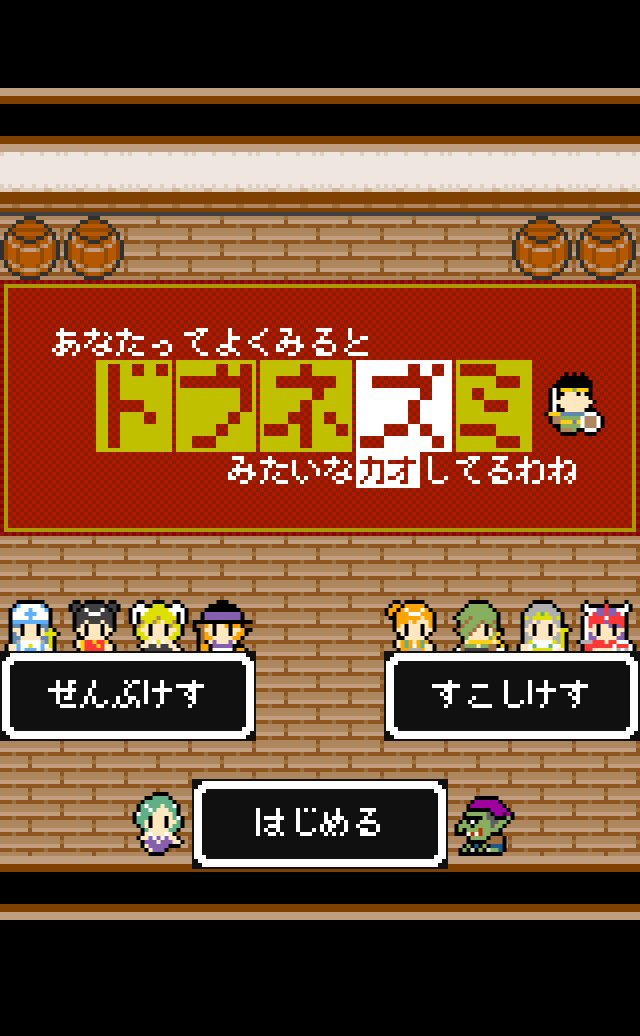Tap the ぜんぶけす button
640x1036 pixels.
tap(127, 695)
